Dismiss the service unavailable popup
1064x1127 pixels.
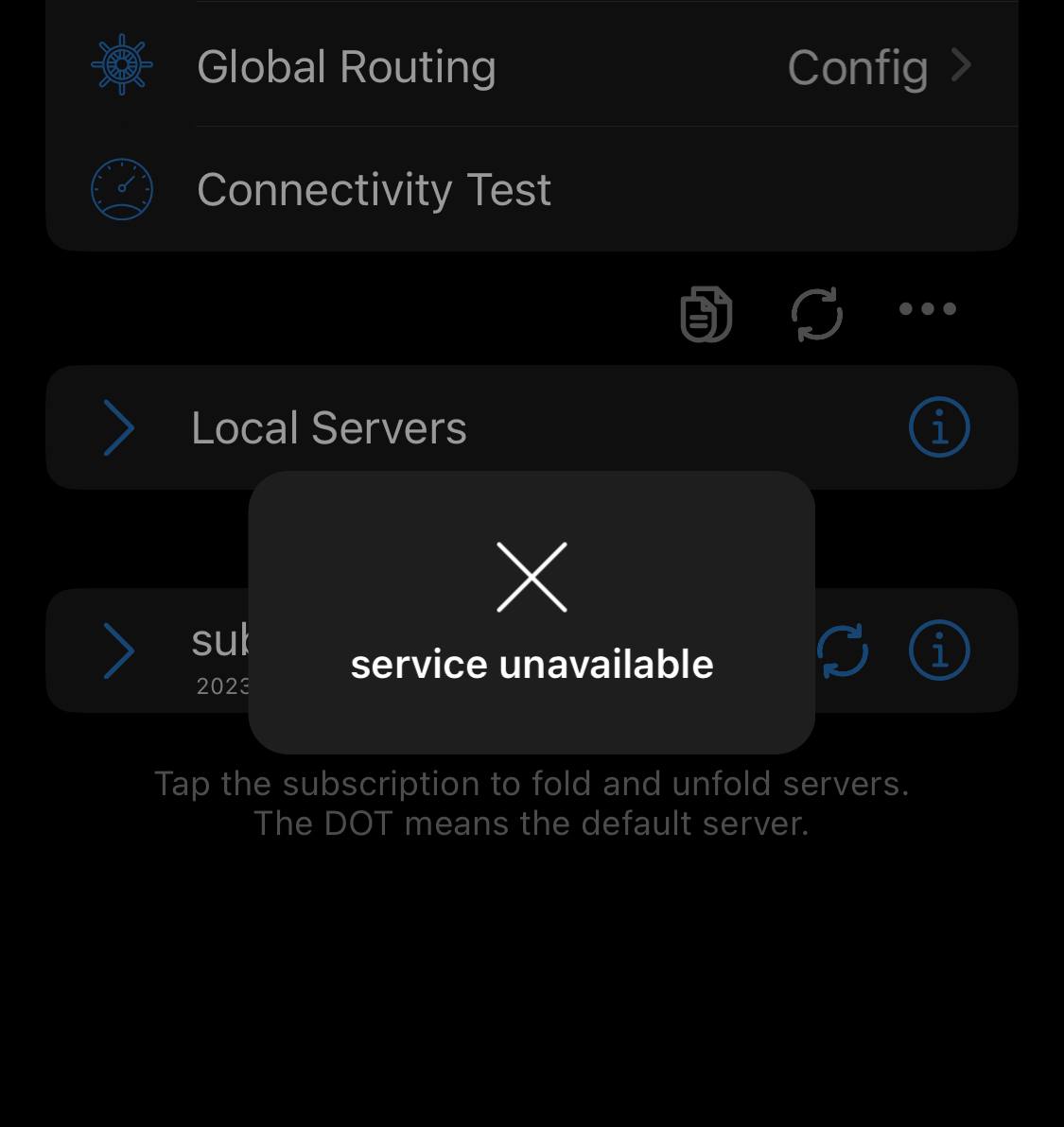[532, 611]
